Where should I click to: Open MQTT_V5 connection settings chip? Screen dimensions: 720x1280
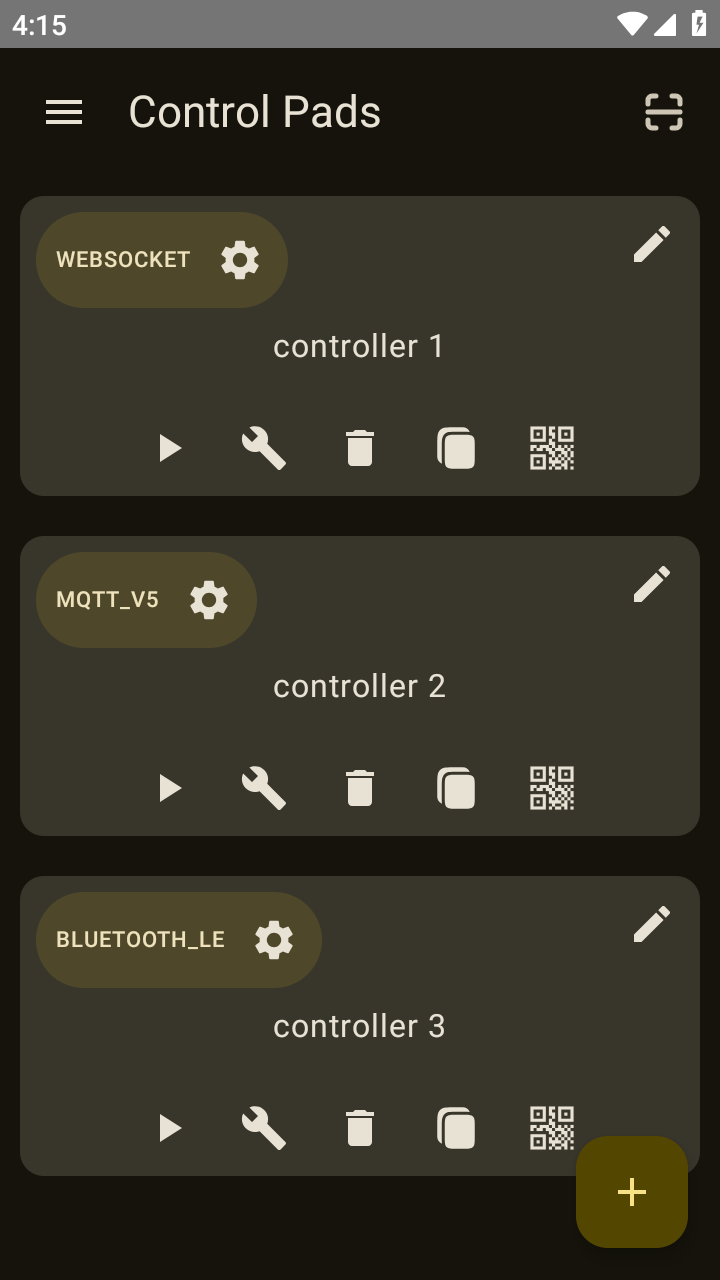point(146,600)
